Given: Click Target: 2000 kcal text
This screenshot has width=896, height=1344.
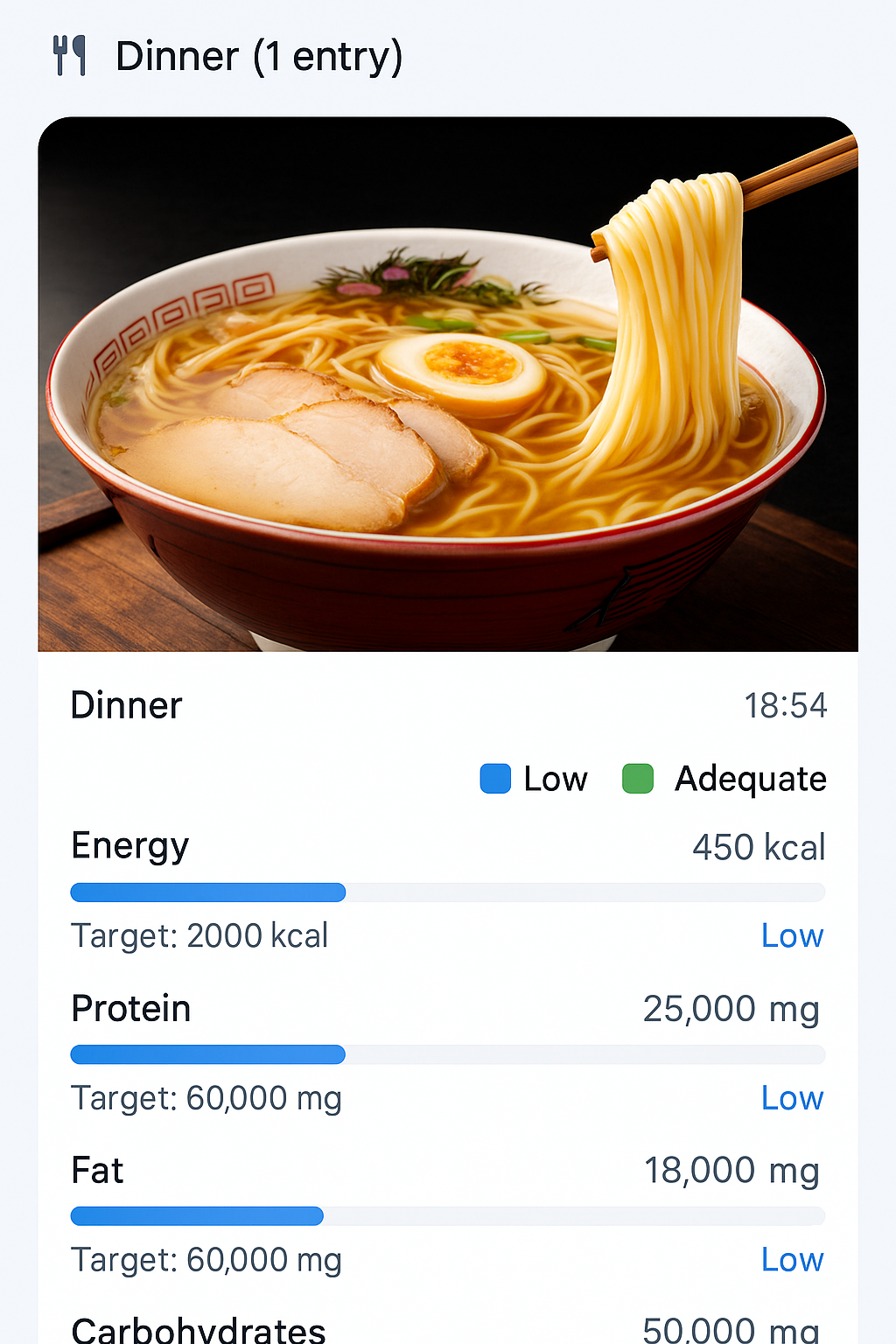Looking at the screenshot, I should pos(199,935).
